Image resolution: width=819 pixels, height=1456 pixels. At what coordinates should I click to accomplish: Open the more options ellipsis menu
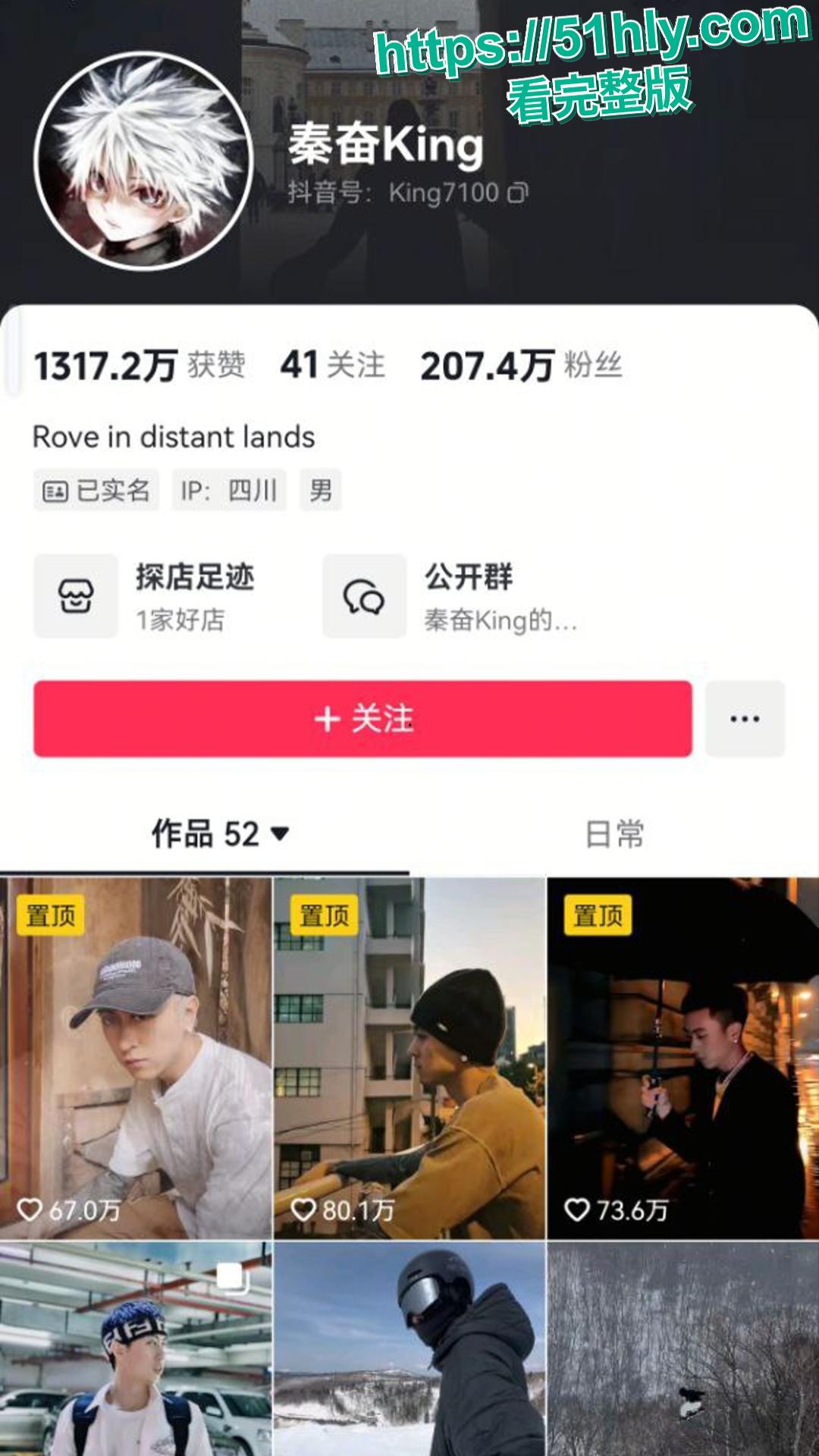pyautogui.click(x=745, y=719)
